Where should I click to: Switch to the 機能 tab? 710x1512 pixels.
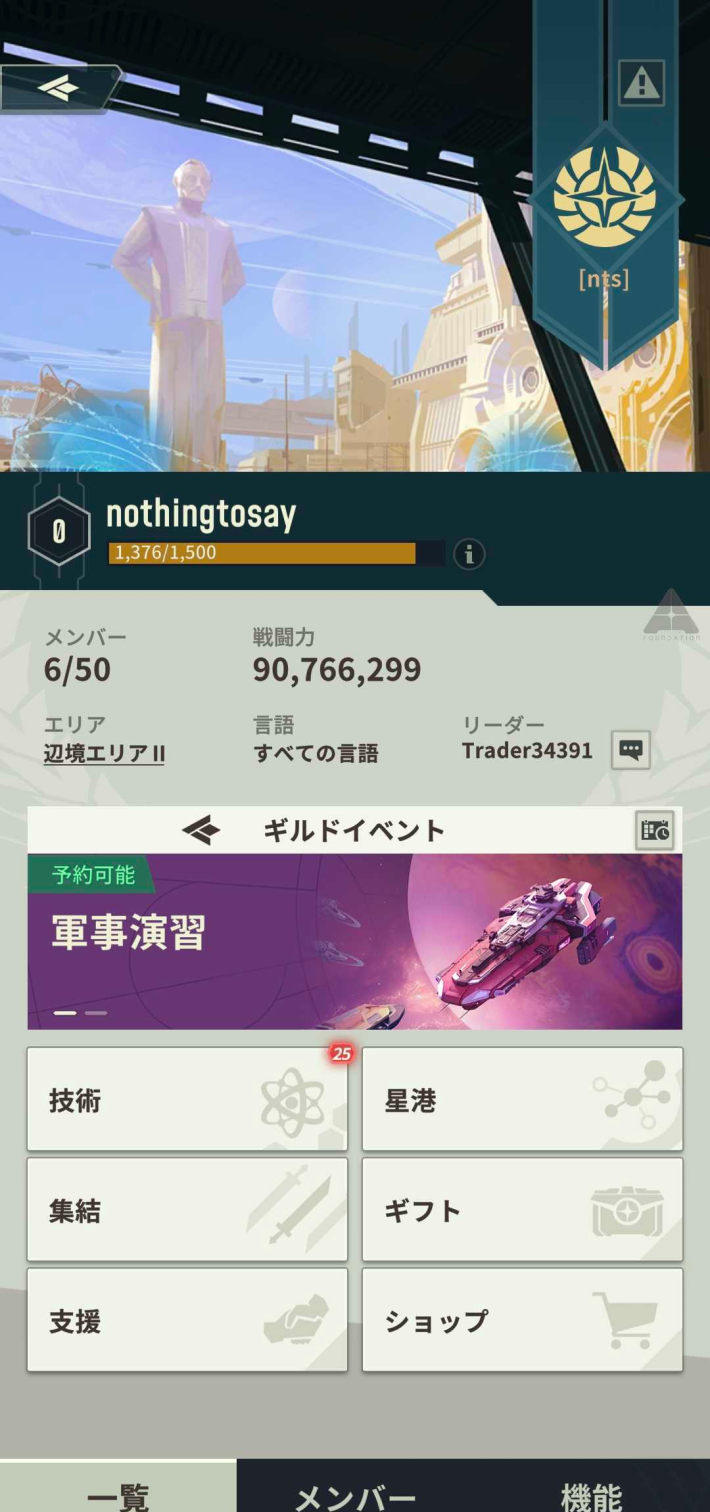click(591, 1494)
